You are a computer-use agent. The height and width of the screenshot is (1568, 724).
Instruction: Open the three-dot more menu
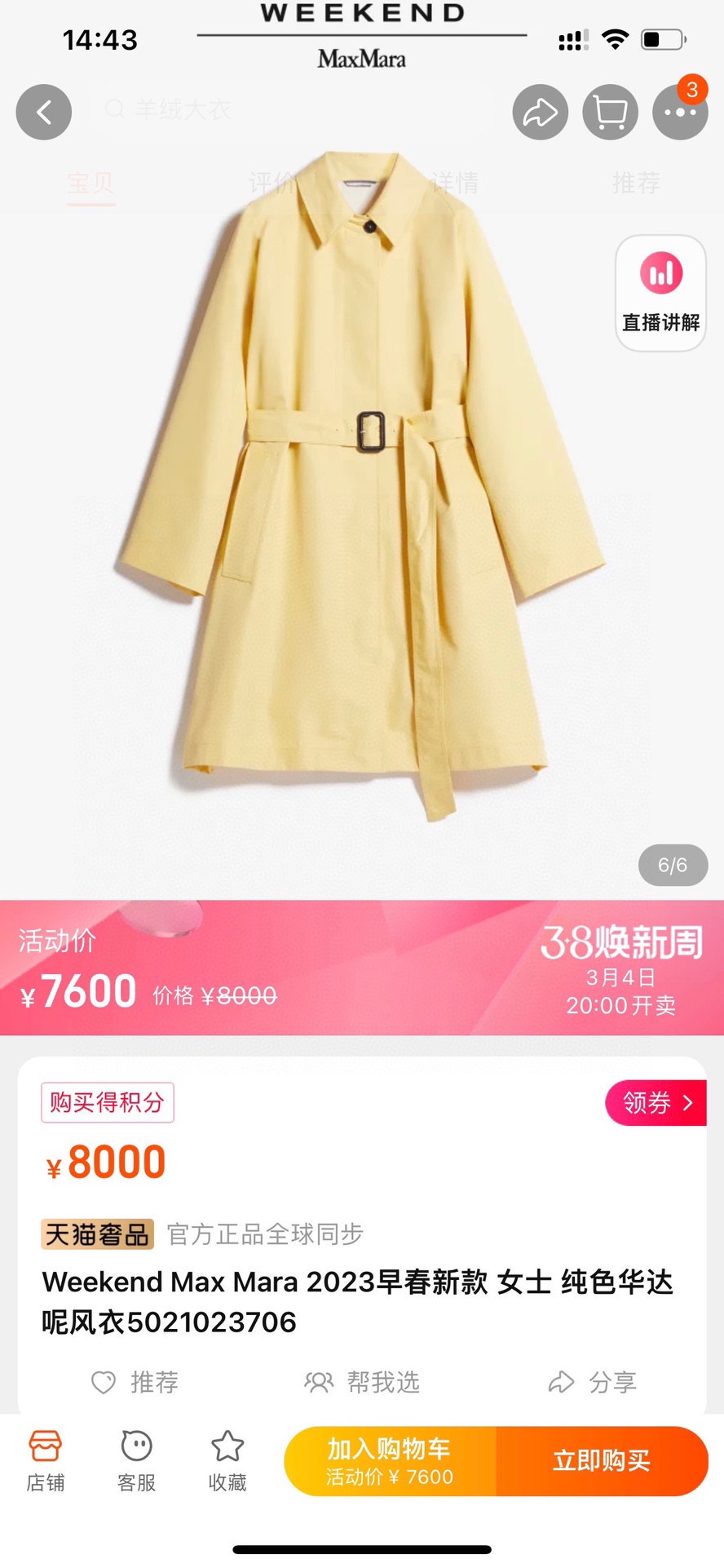point(680,113)
